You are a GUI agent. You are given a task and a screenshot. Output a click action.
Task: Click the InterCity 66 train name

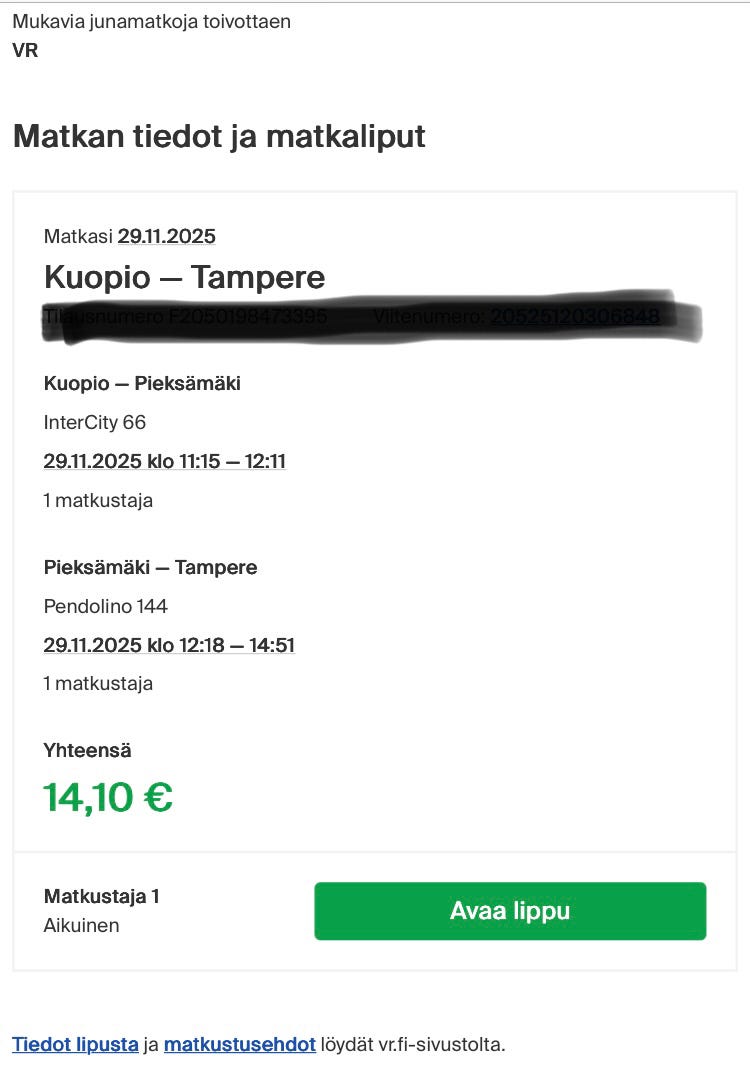(95, 423)
